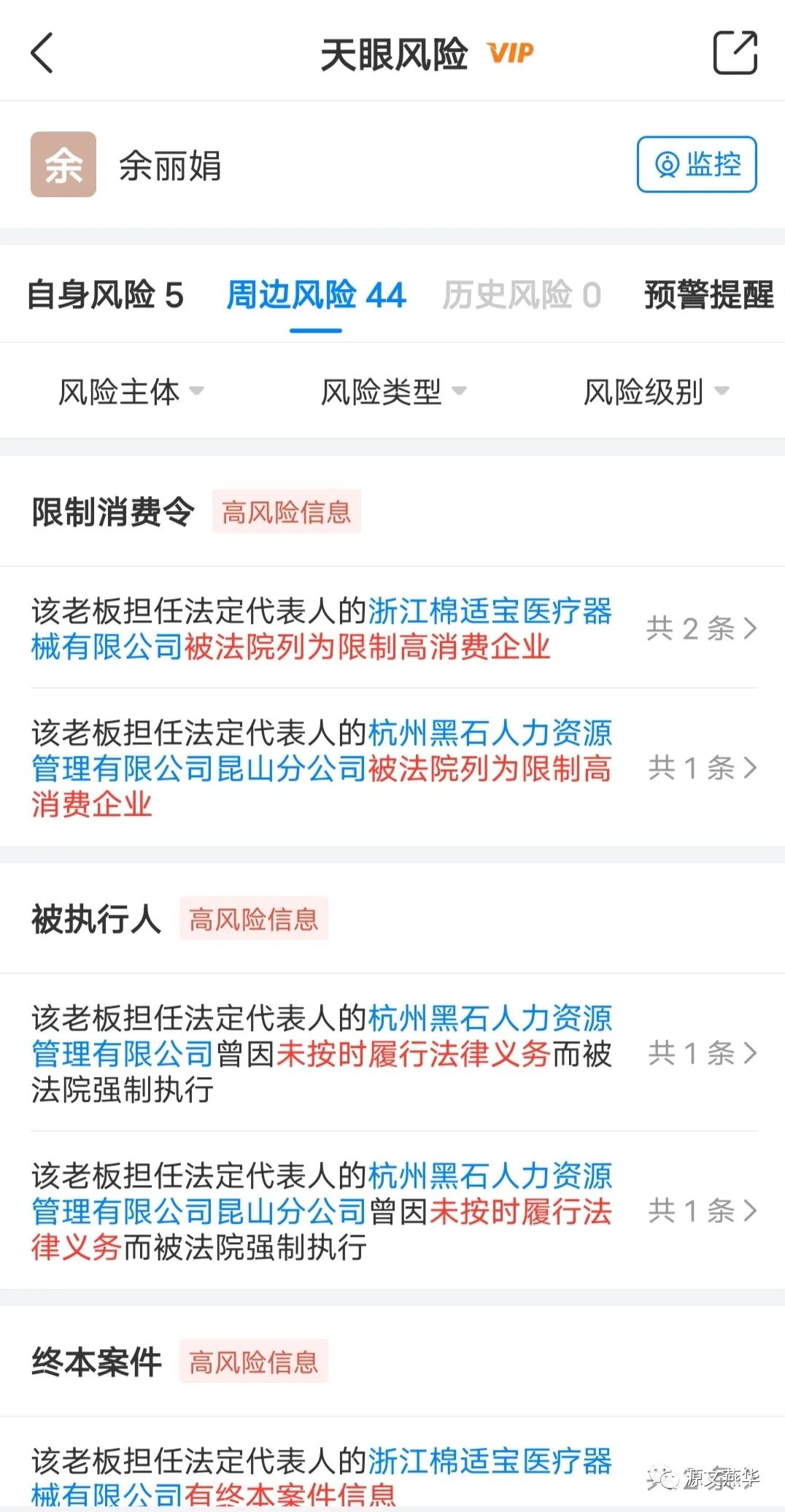Open the 历史风险 tab

pos(521,296)
